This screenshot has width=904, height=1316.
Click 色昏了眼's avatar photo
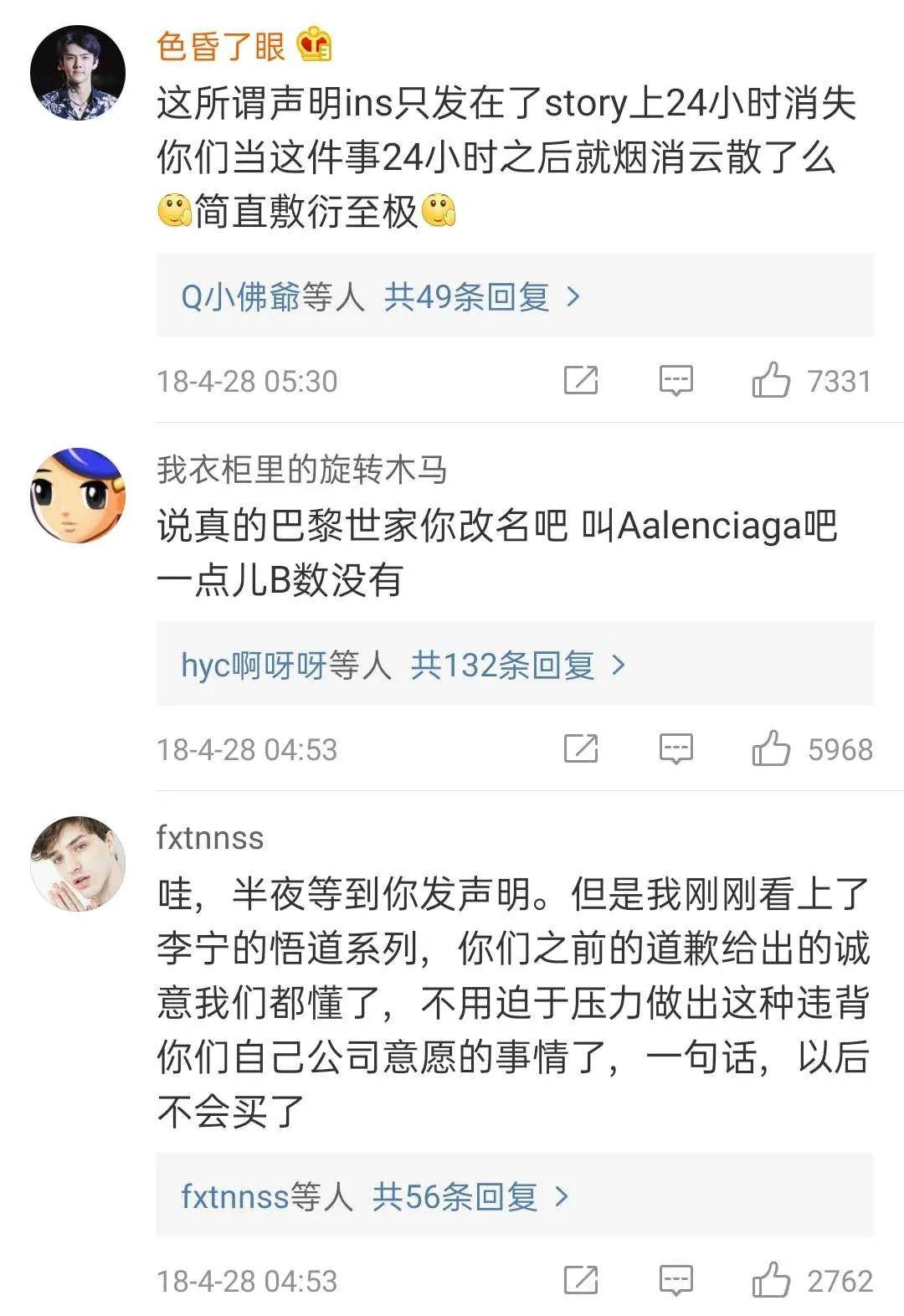click(x=80, y=71)
